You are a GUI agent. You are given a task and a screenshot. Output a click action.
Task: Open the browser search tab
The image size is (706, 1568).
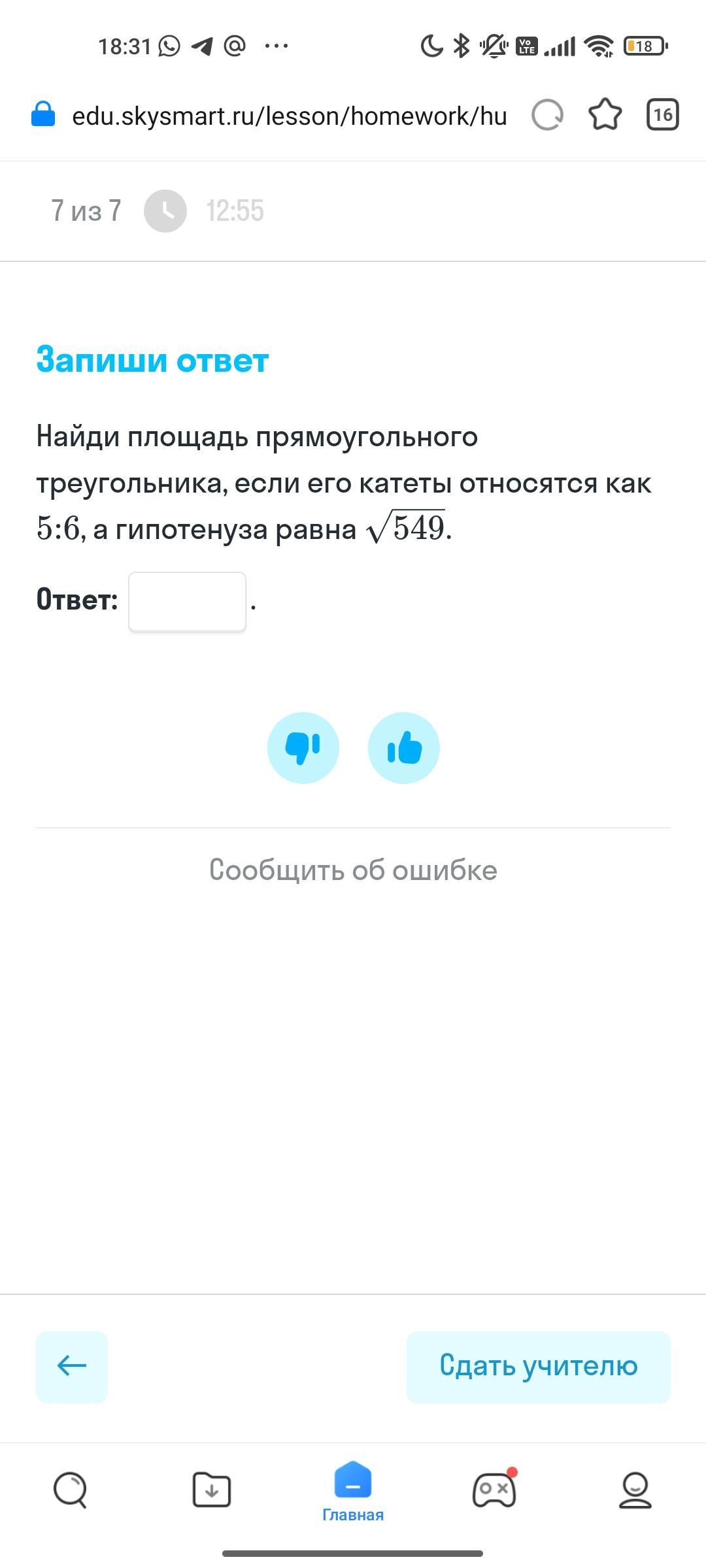point(71,1490)
